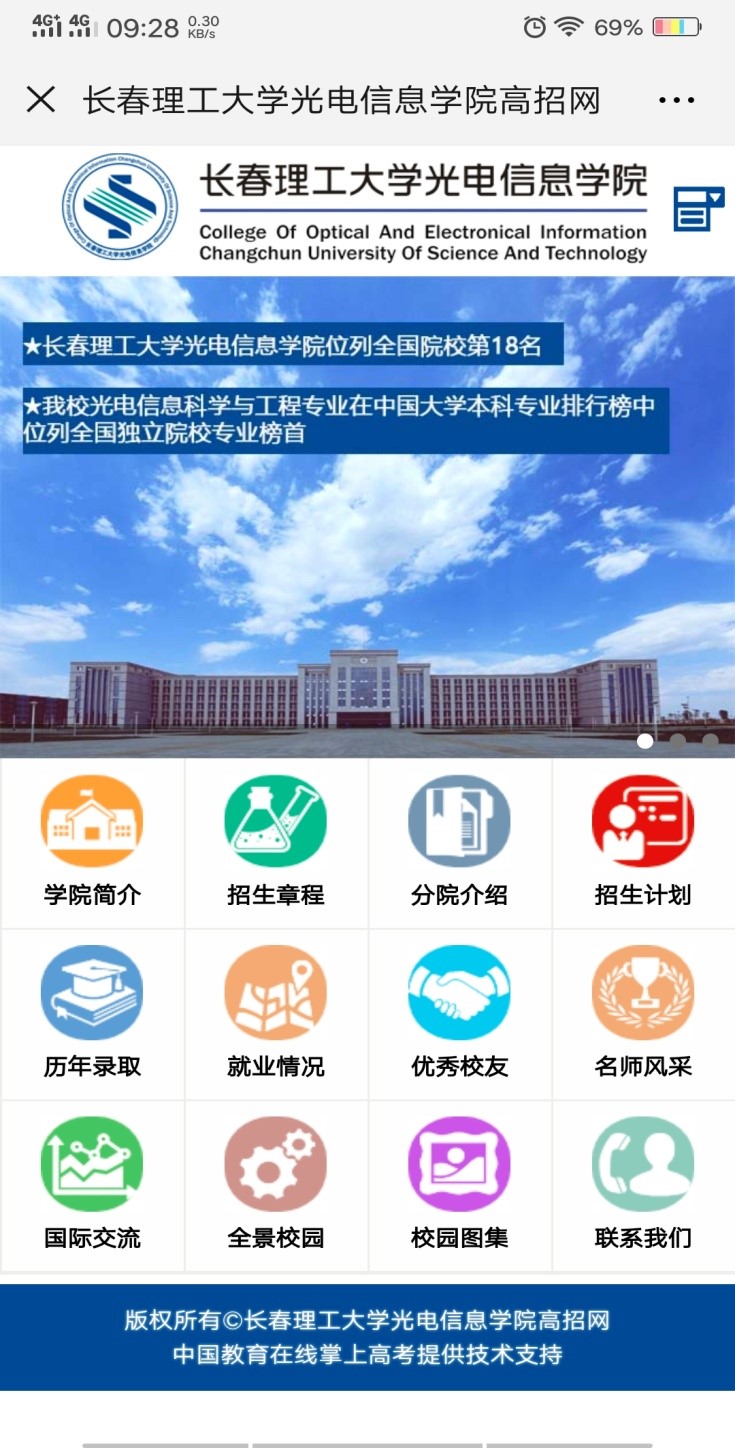Screen dimensions: 735x1448
Task: Browse 优秀校友 outstanding alumni
Action: [x=460, y=1014]
